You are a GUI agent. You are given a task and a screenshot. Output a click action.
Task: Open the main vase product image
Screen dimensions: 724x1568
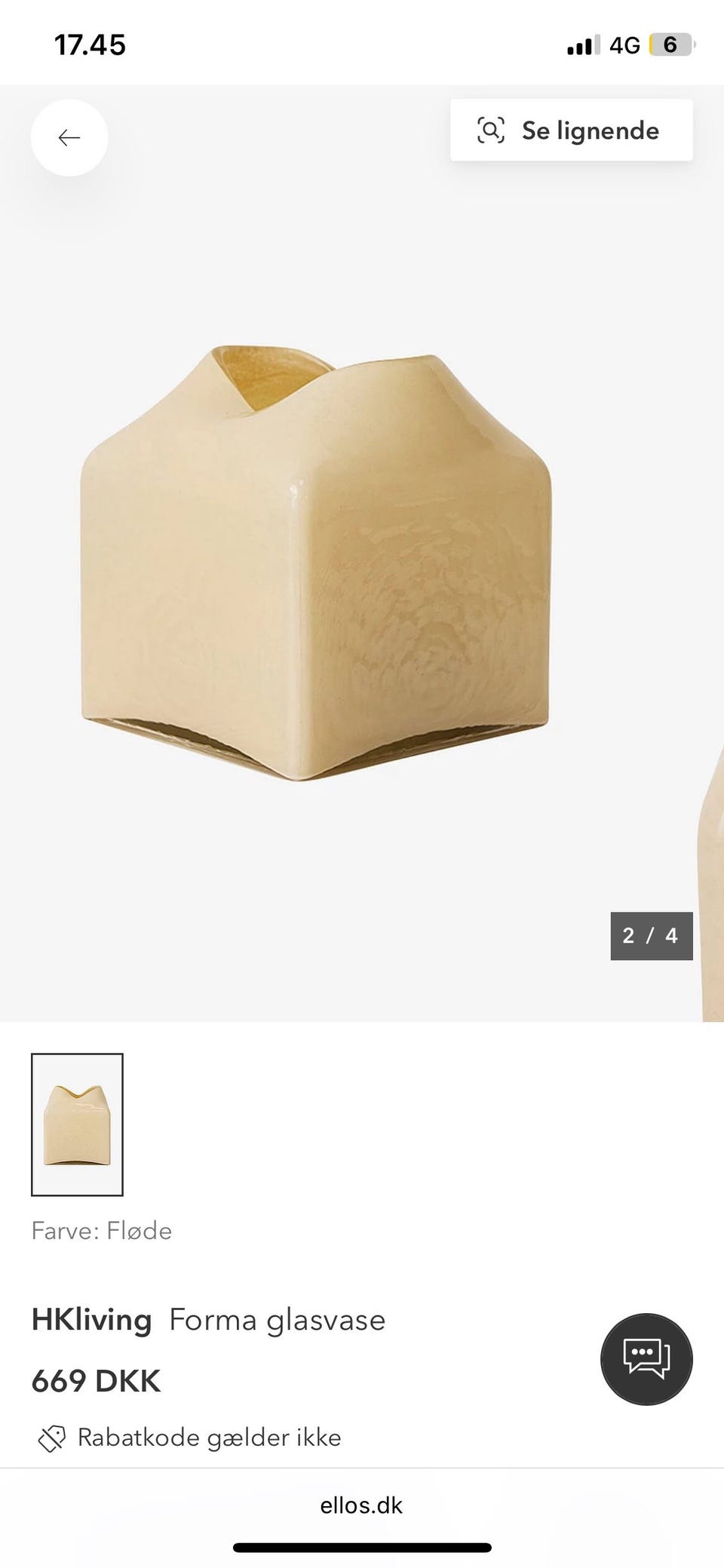[x=317, y=562]
